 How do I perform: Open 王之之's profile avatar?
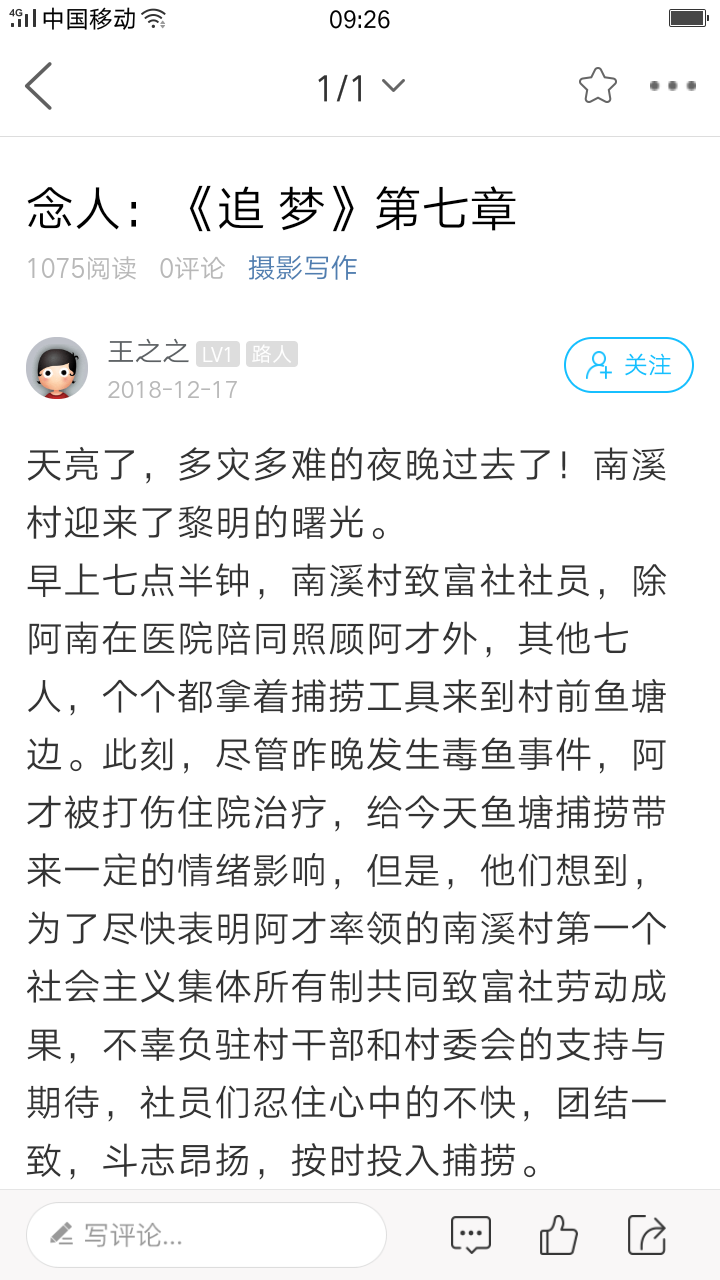point(57,367)
